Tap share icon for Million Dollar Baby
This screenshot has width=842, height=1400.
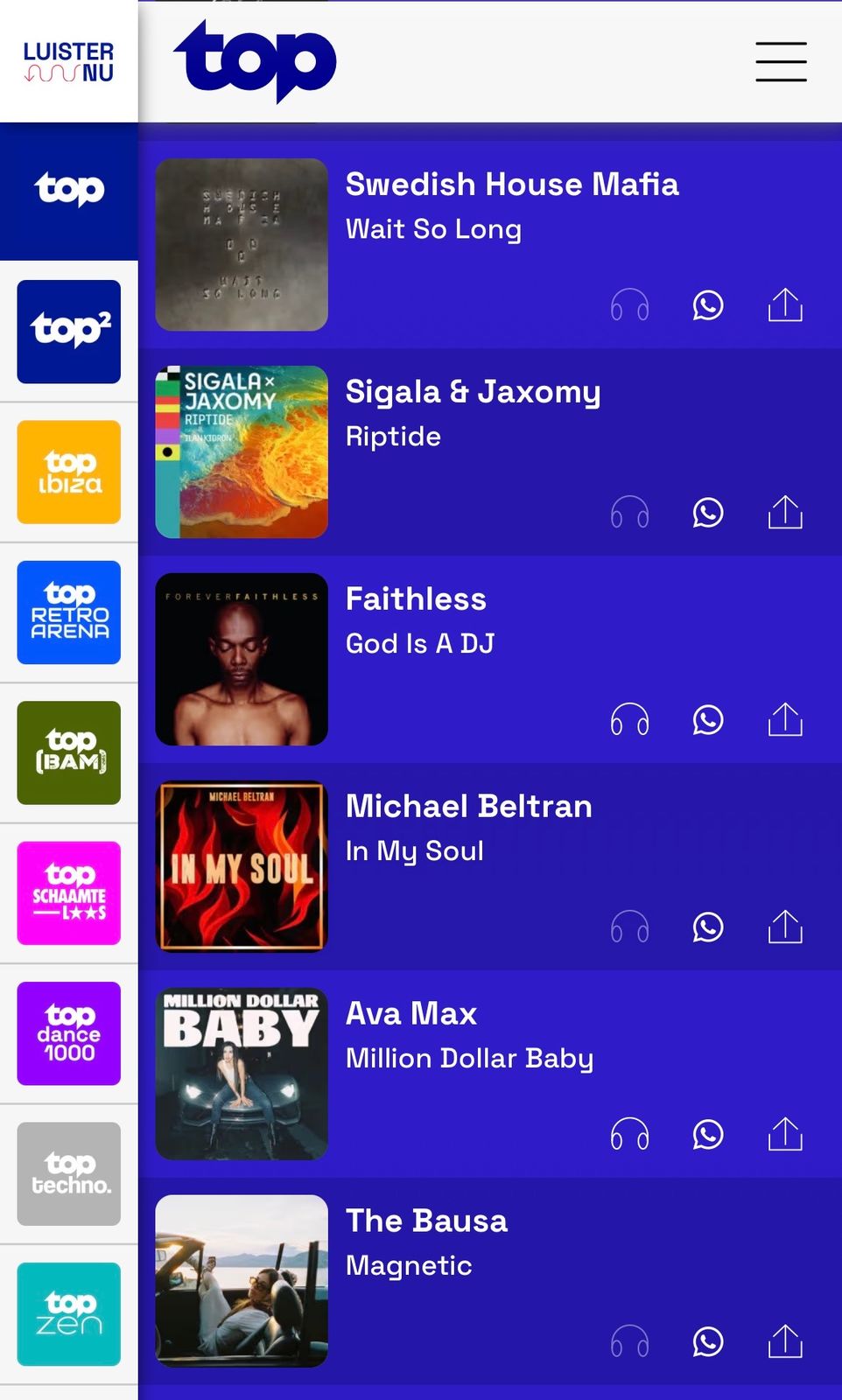tap(785, 1135)
